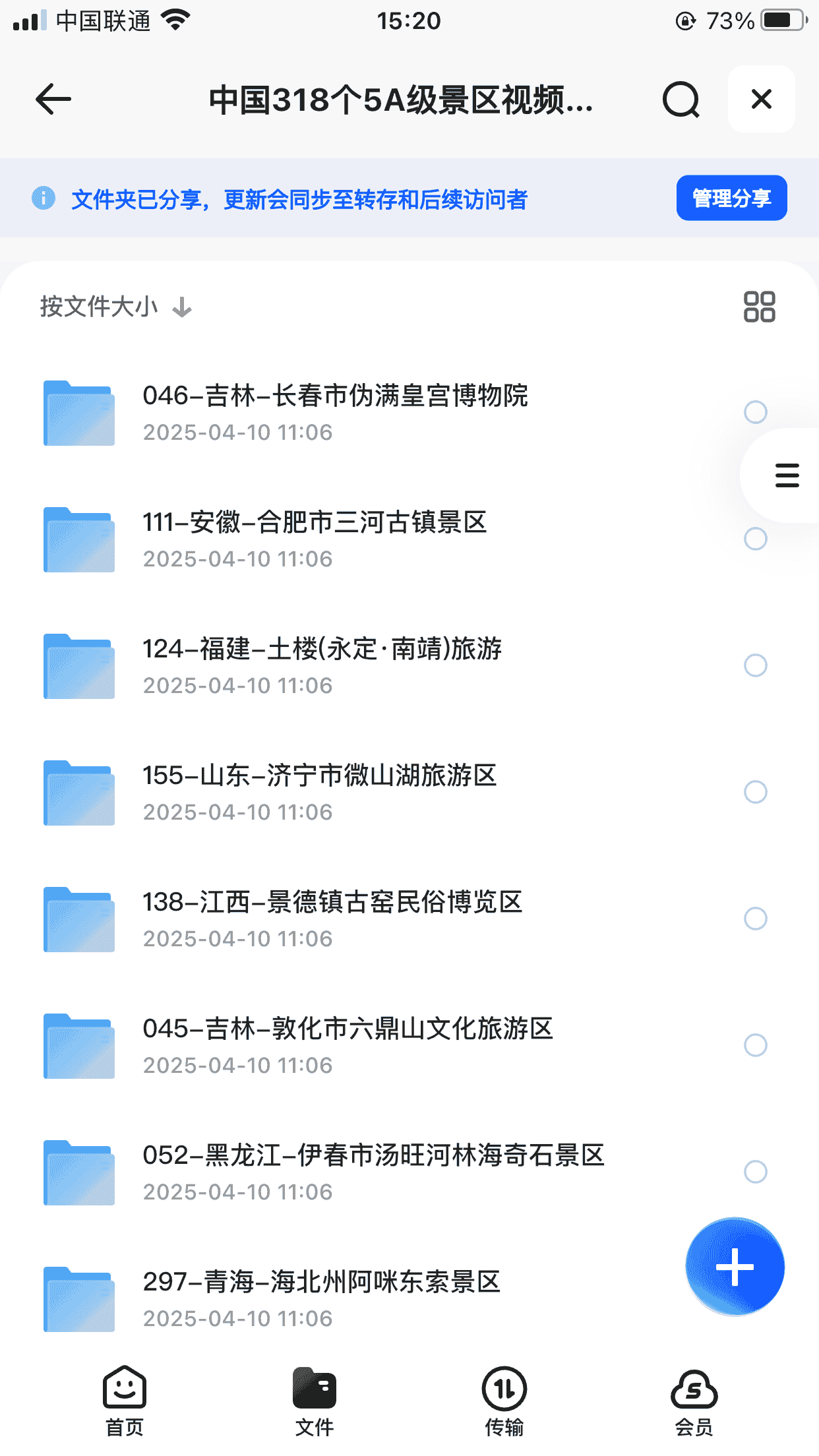Tap the blue plus add button
This screenshot has width=819, height=1456.
[735, 1267]
